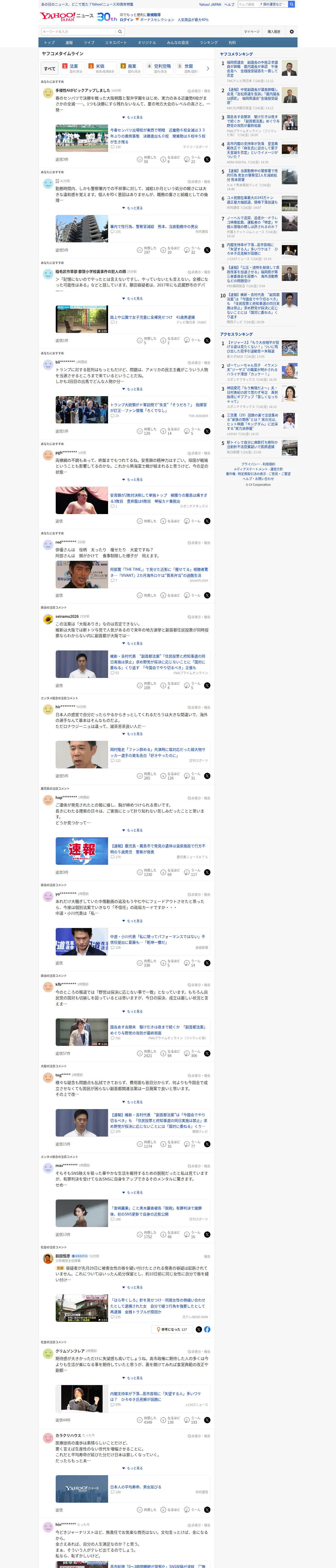
Task: Open the settings gear icon
Action: tap(292, 32)
